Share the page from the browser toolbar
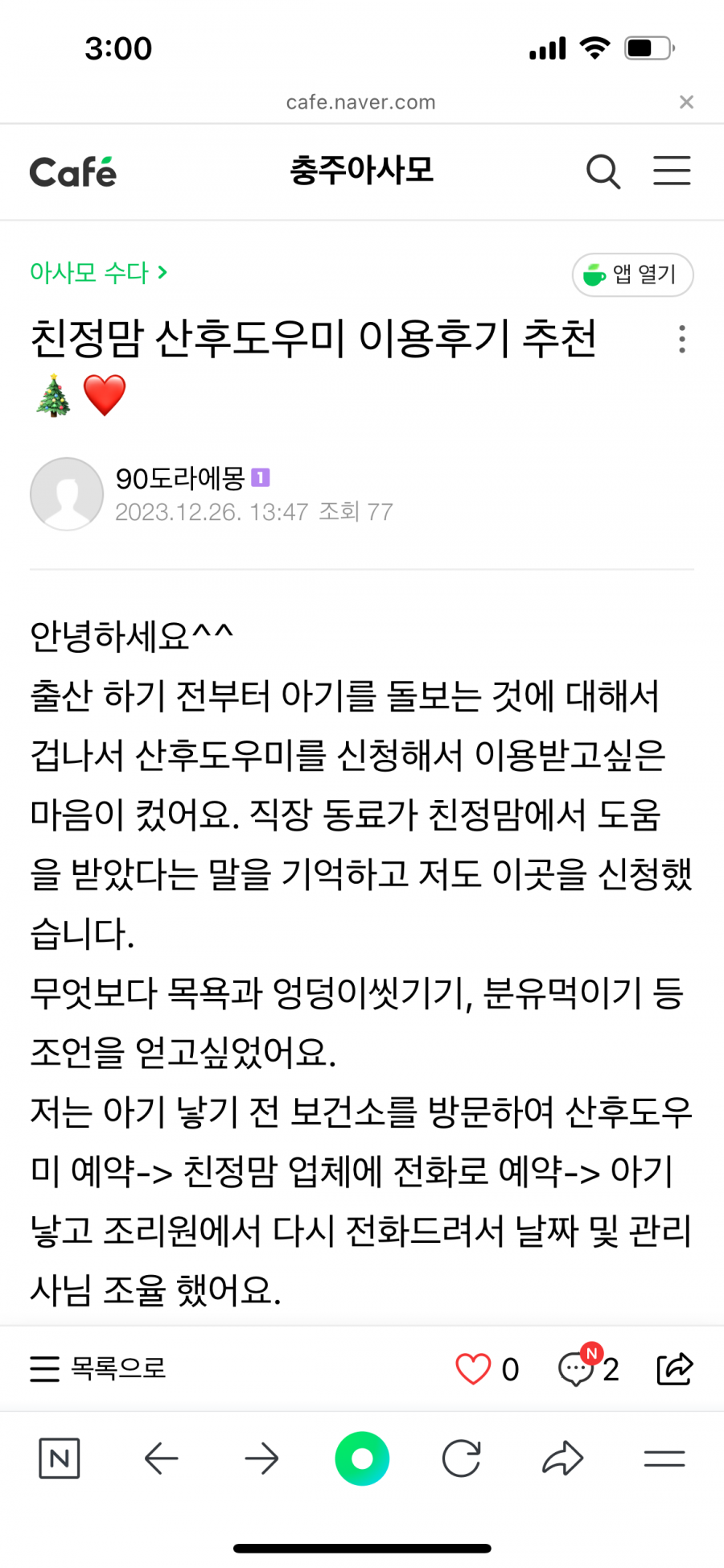 coord(562,1459)
